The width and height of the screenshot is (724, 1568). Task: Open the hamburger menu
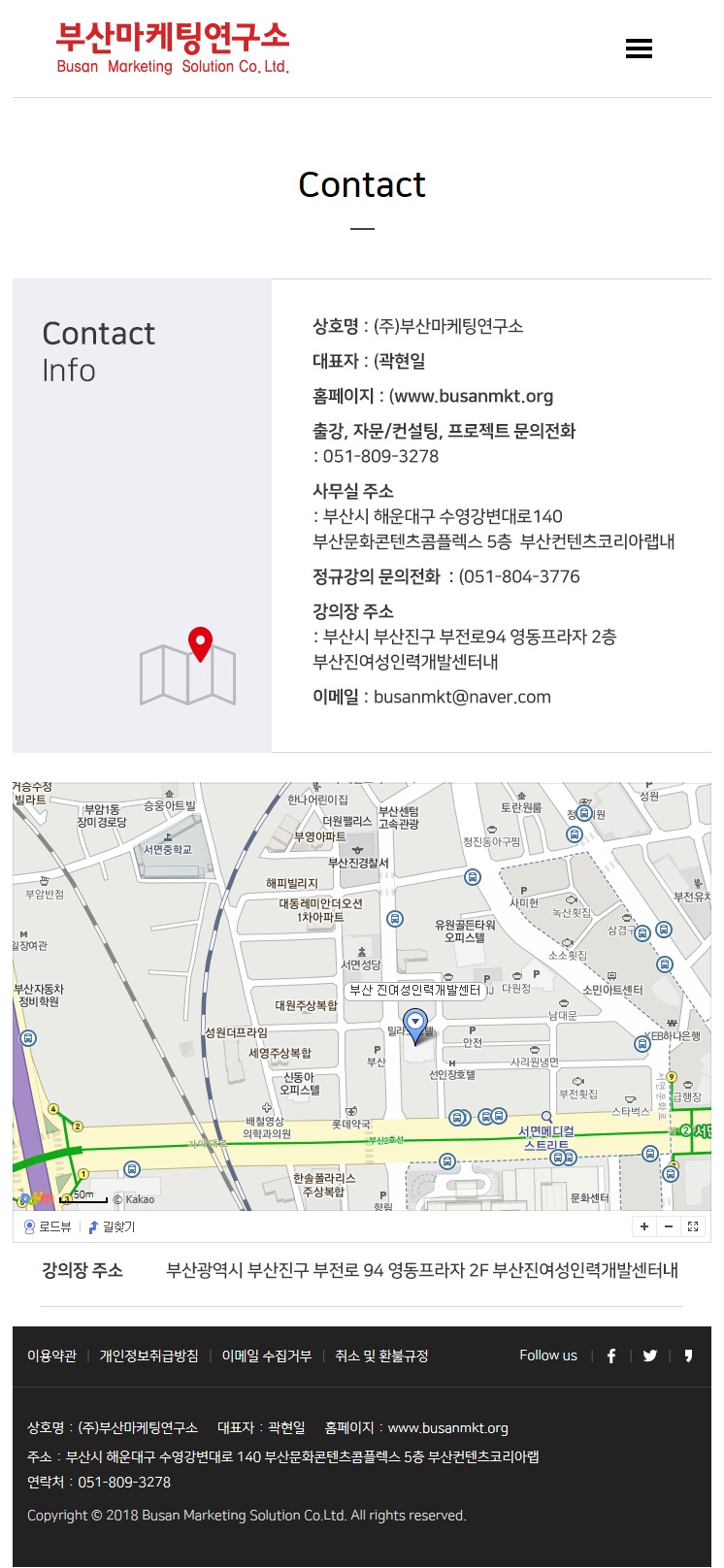639,49
